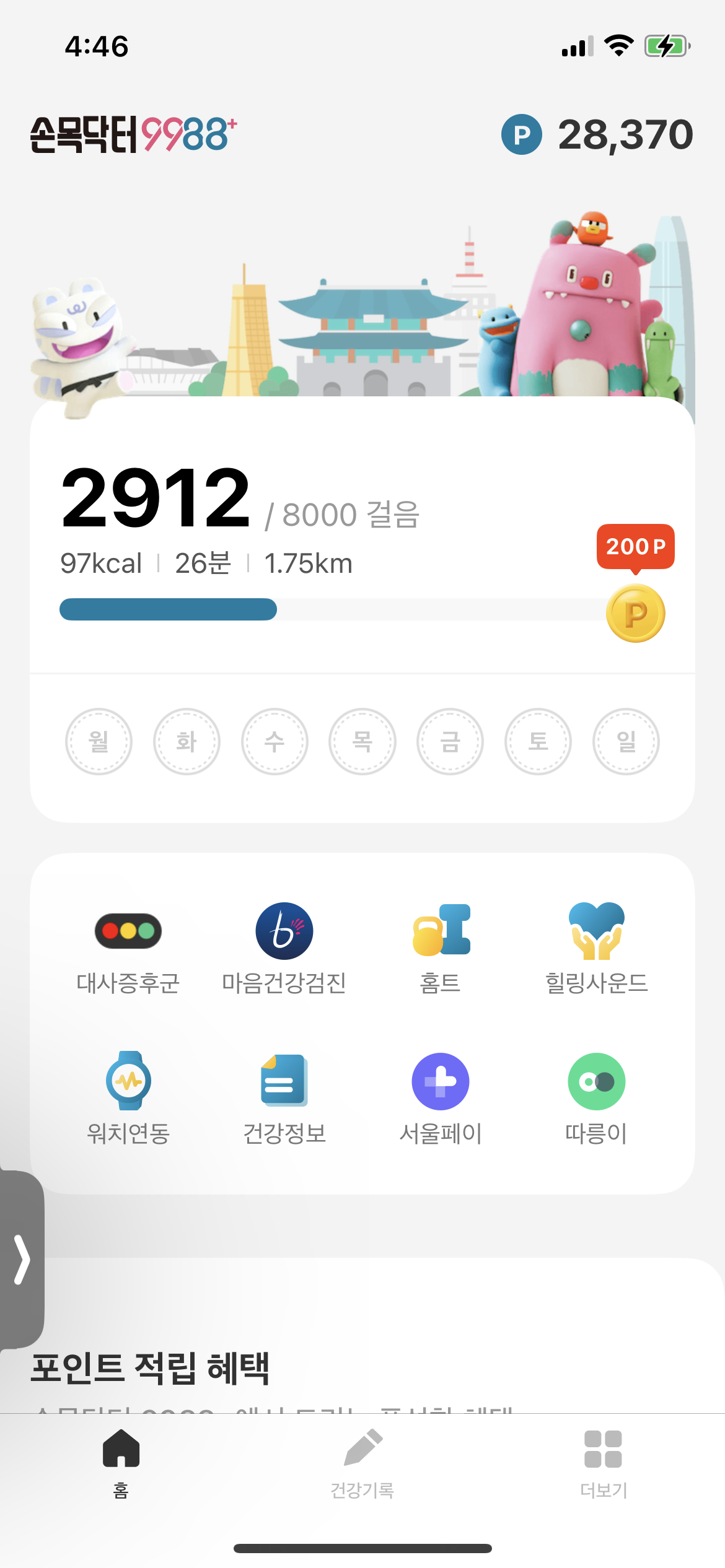This screenshot has width=725, height=1568.
Task: Expand the side panel arrow handle
Action: pyautogui.click(x=22, y=1259)
